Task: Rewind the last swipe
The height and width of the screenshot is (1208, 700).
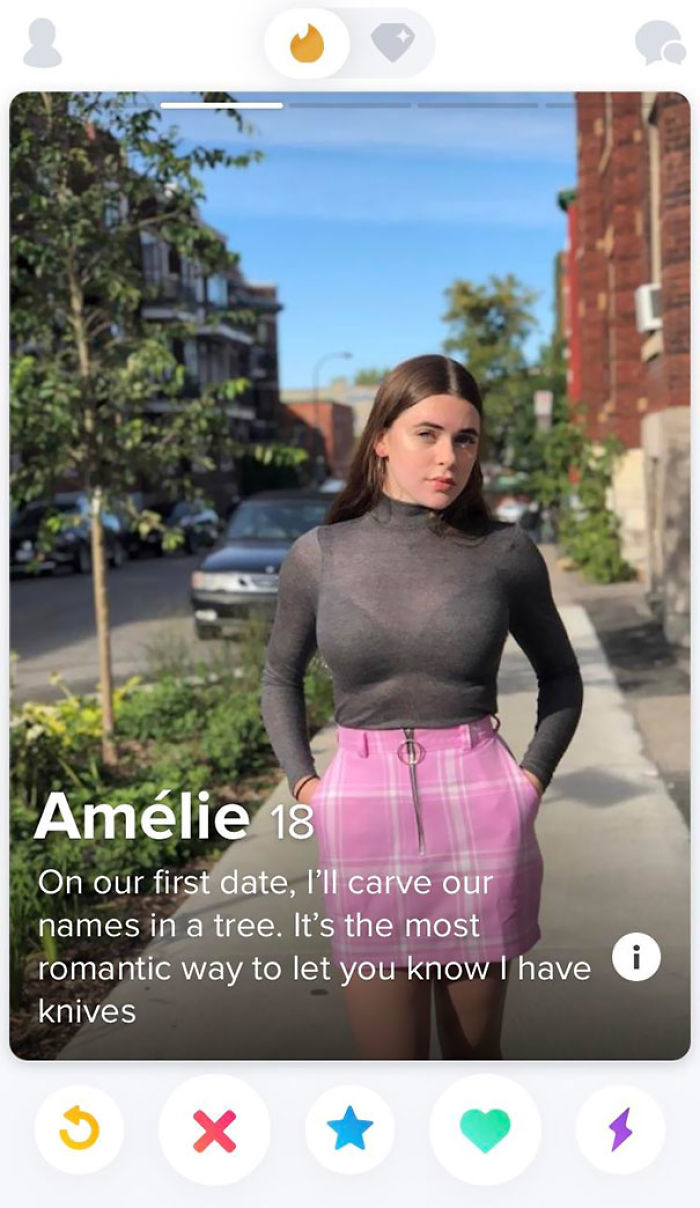Action: [x=79, y=1130]
